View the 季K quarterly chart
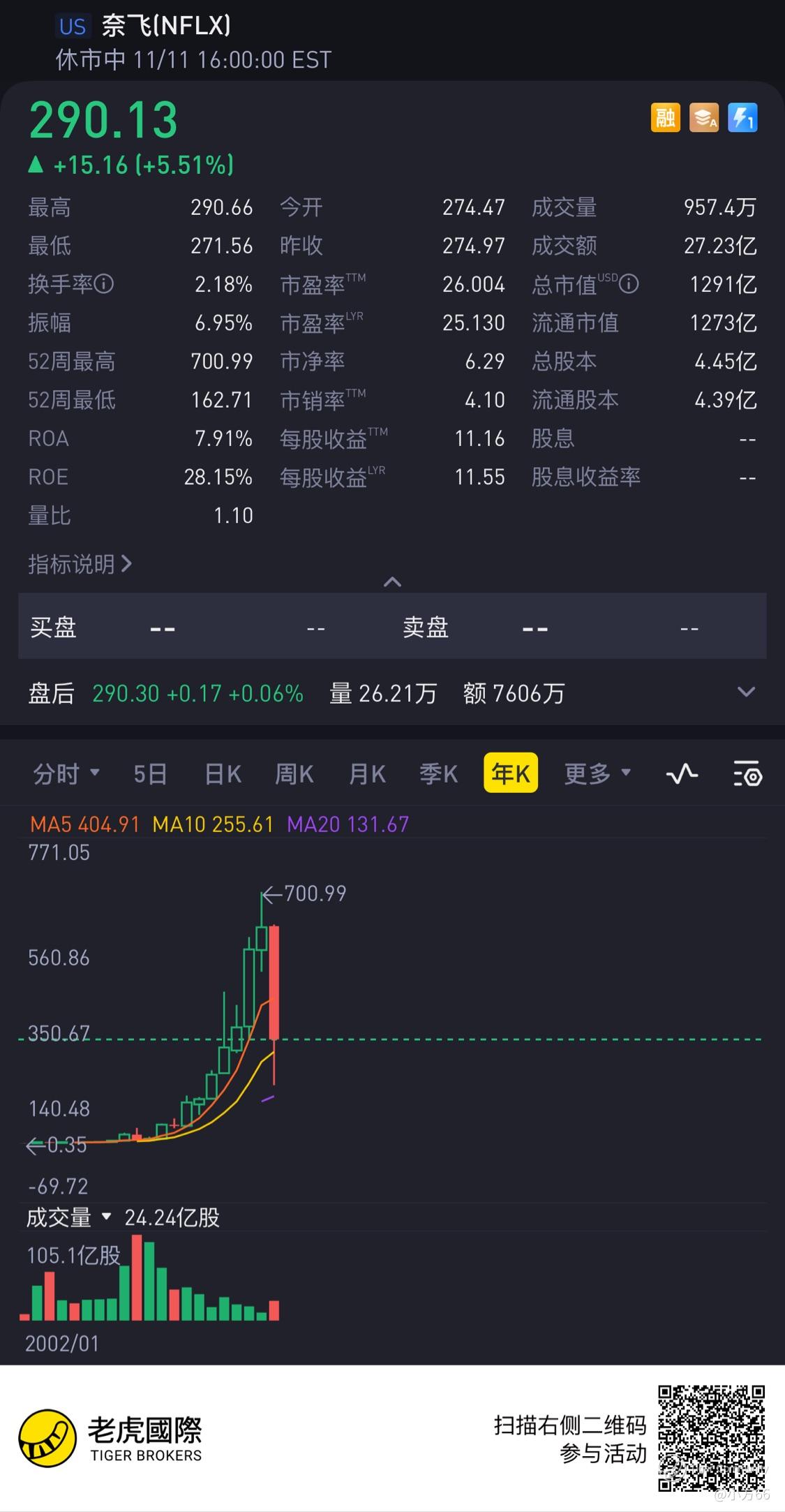The height and width of the screenshot is (1512, 785). 438,773
